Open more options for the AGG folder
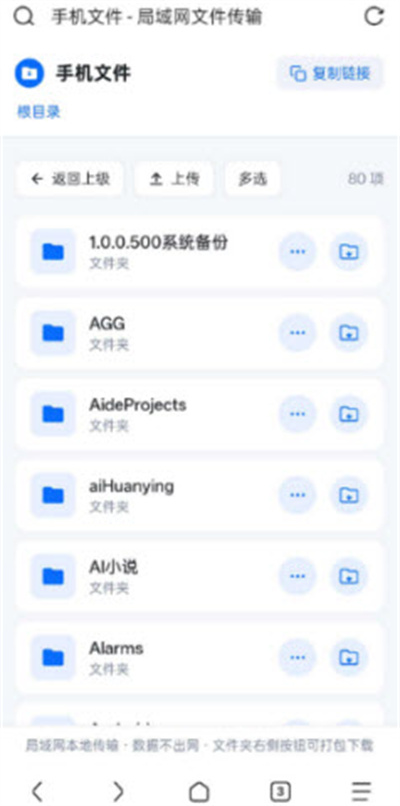 click(x=298, y=333)
